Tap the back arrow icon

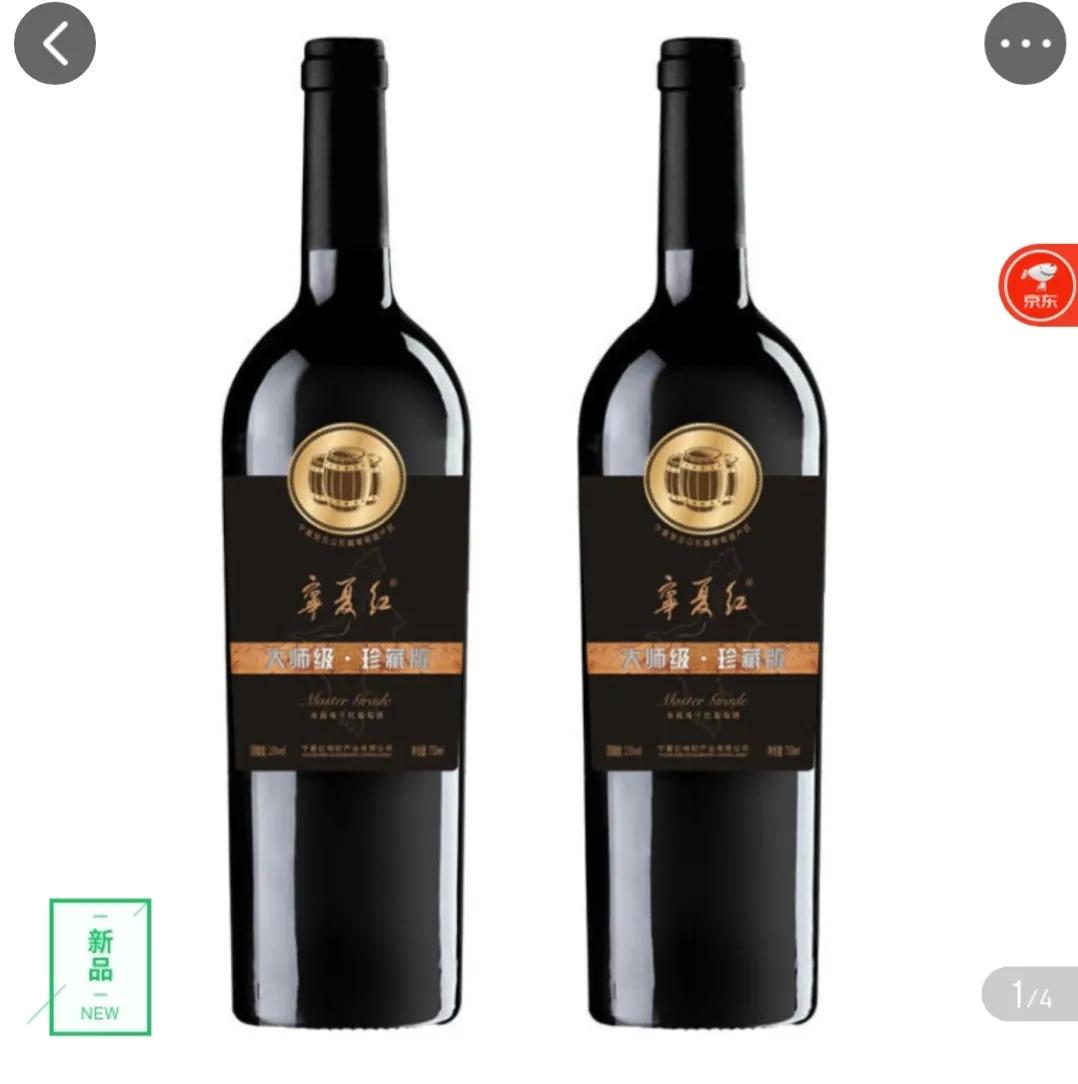(55, 43)
